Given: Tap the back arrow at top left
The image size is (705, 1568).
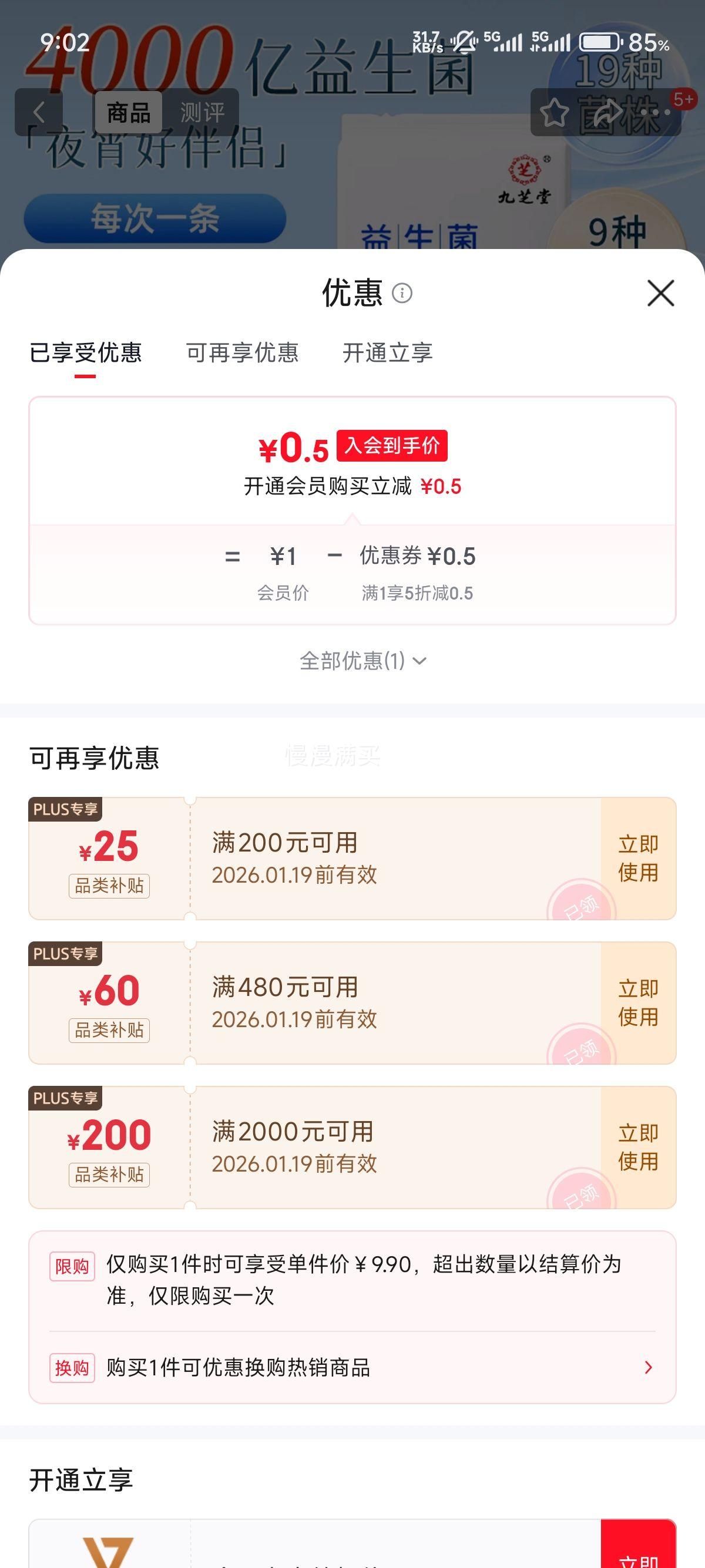Looking at the screenshot, I should [39, 111].
